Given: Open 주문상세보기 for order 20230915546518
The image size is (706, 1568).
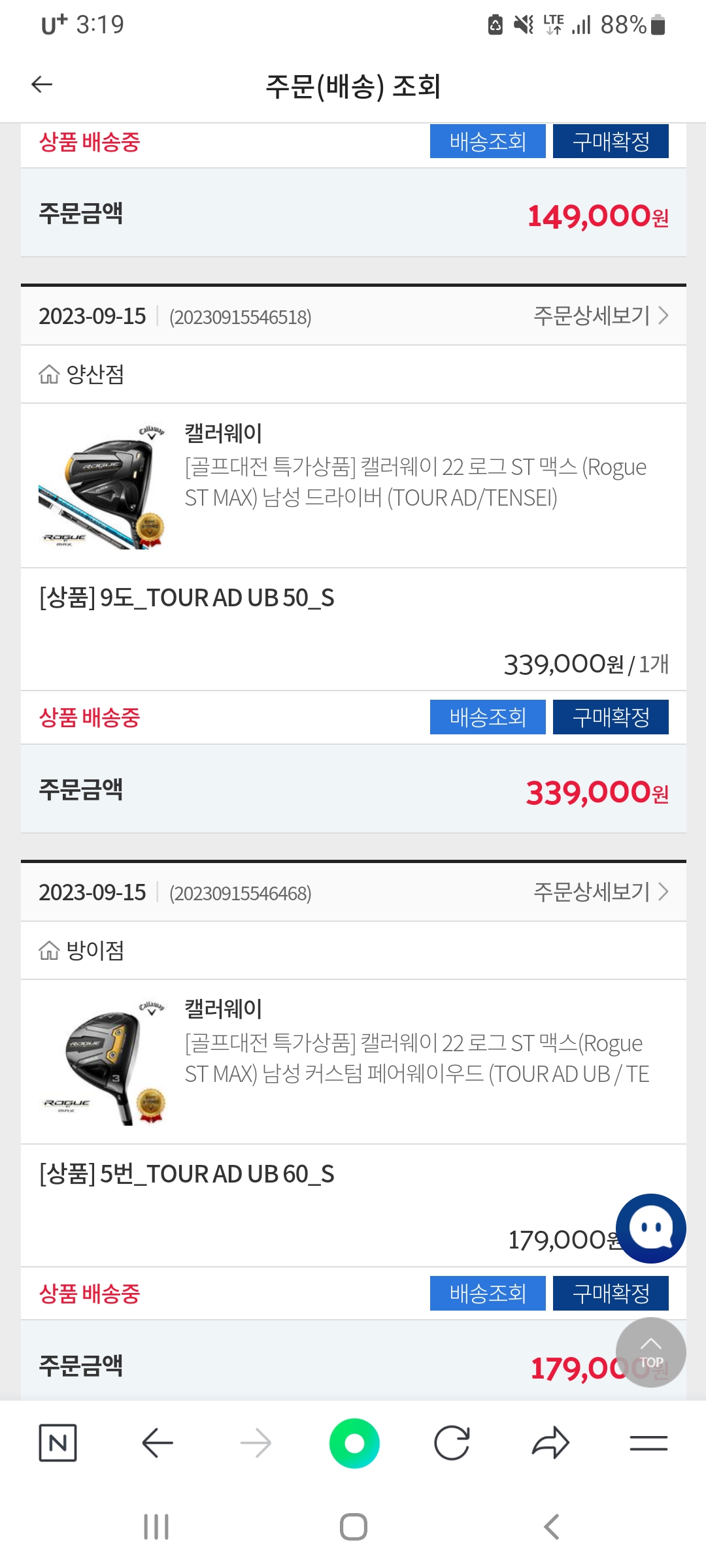Looking at the screenshot, I should click(600, 316).
